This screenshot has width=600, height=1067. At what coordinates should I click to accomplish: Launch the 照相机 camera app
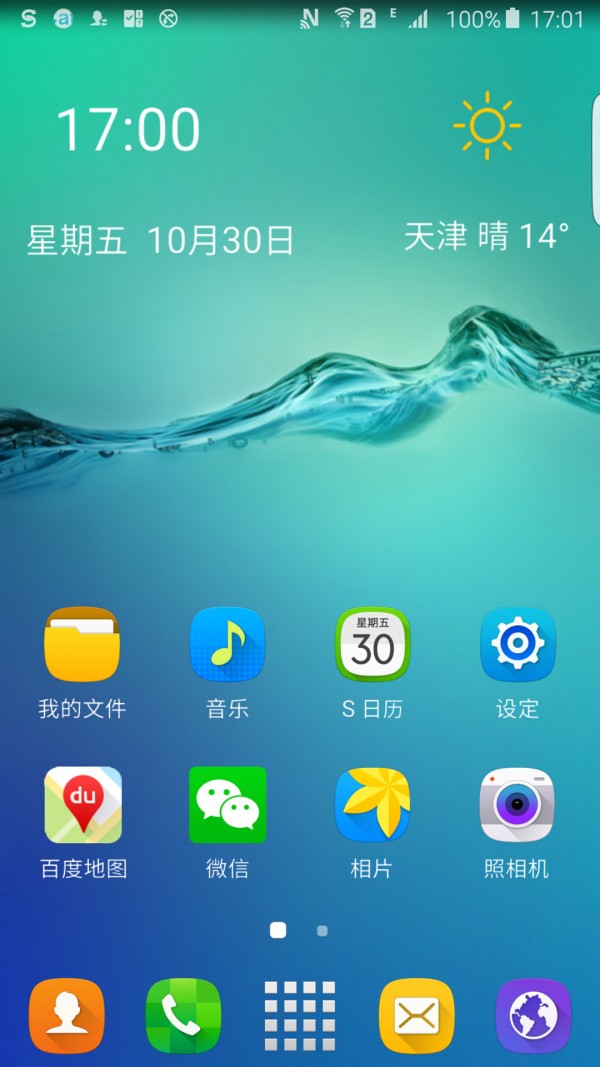coord(517,805)
